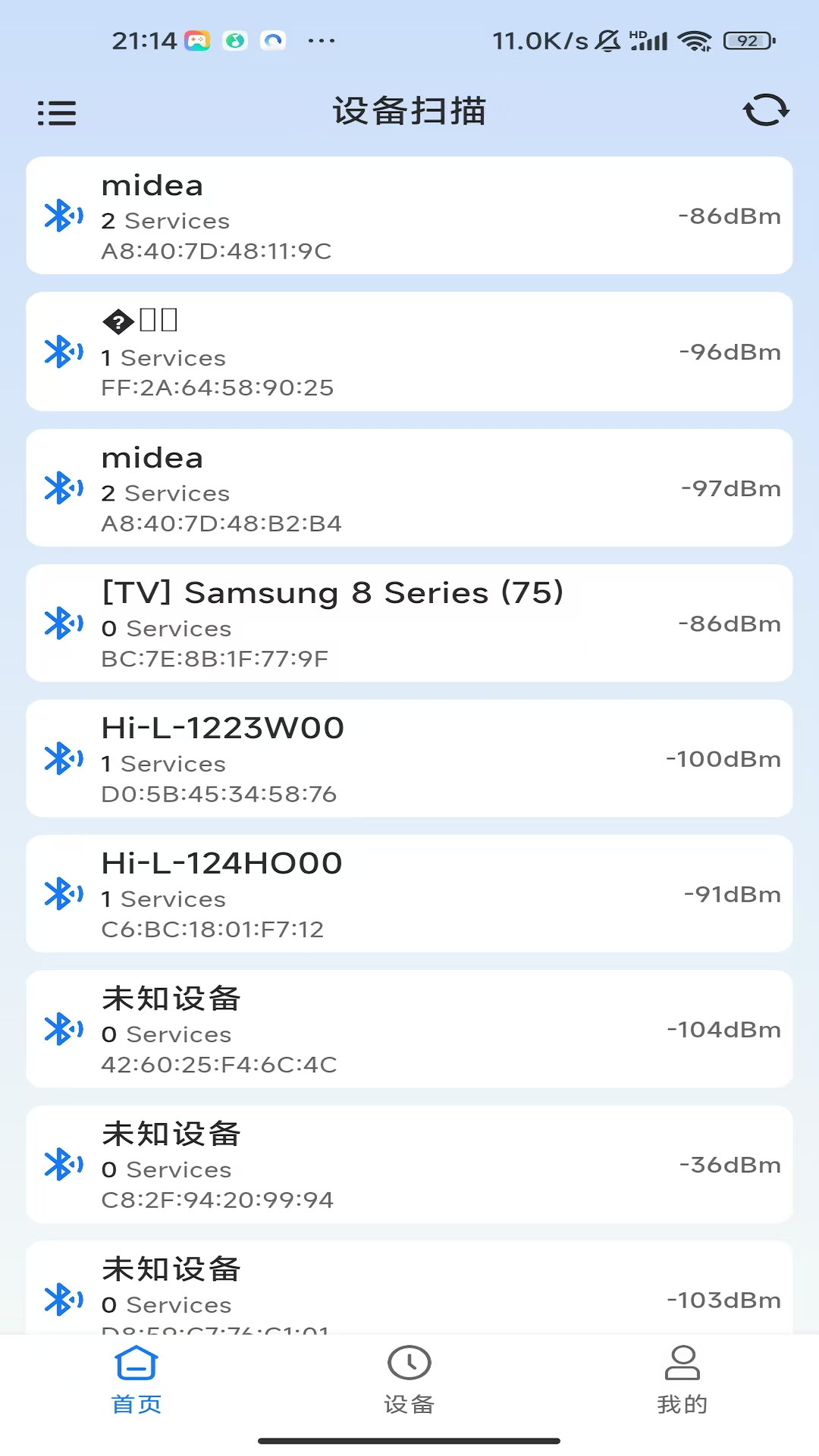Tap the Bluetooth icon next to Hi-L-1223W00

tap(64, 758)
